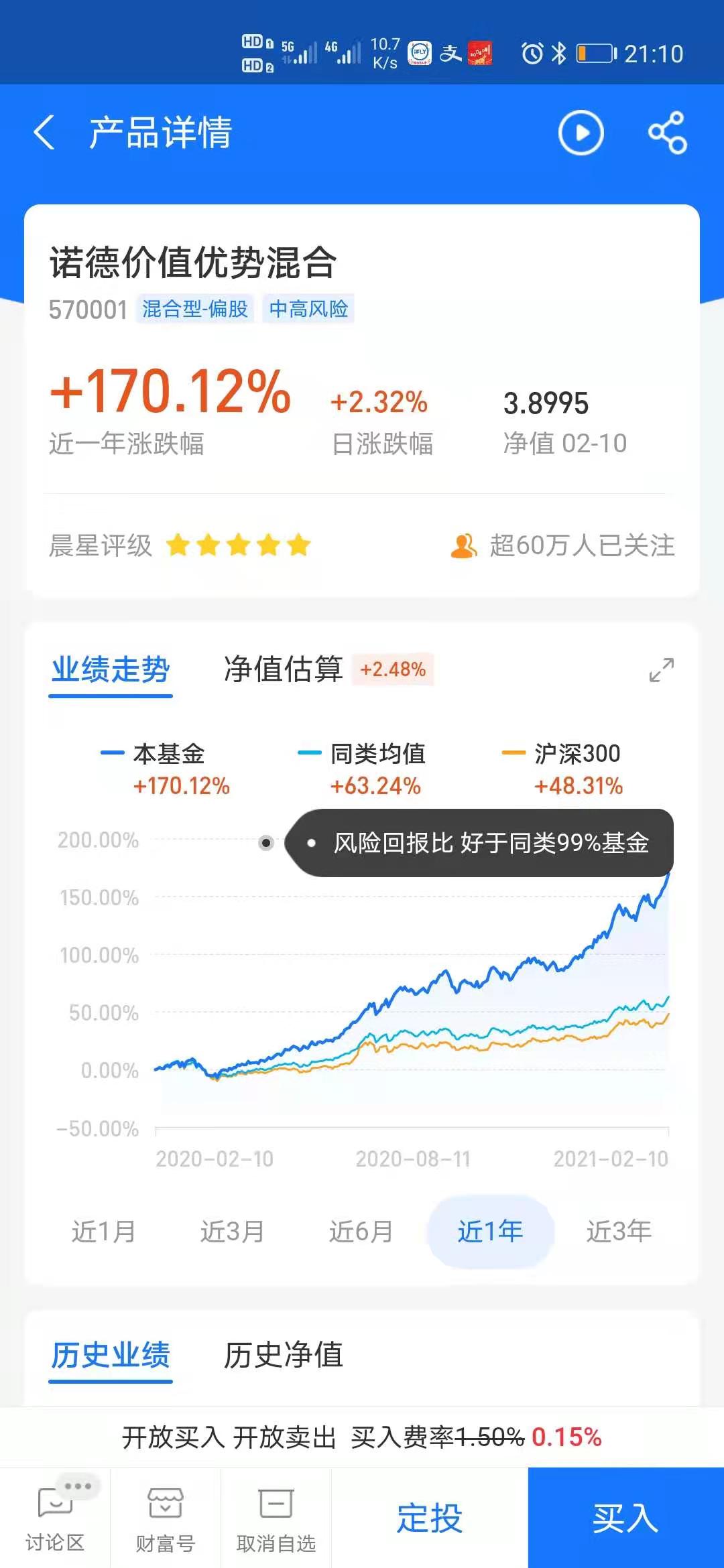Select the 业绩走势 tab

[111, 669]
